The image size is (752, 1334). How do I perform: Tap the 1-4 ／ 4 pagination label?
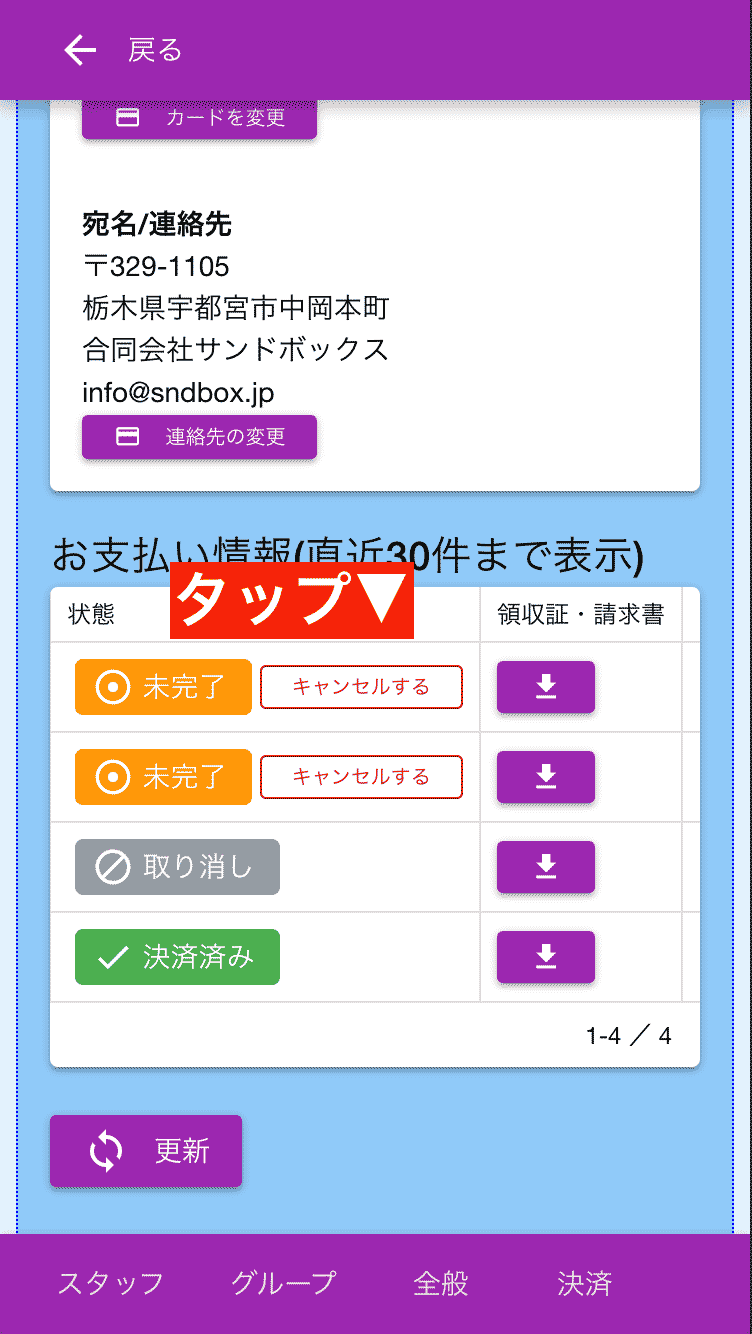pyautogui.click(x=628, y=1037)
